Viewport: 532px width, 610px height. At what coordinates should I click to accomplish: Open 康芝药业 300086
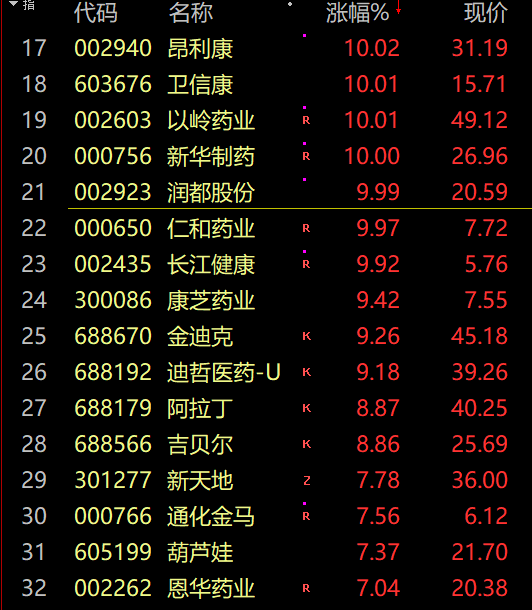[266, 300]
